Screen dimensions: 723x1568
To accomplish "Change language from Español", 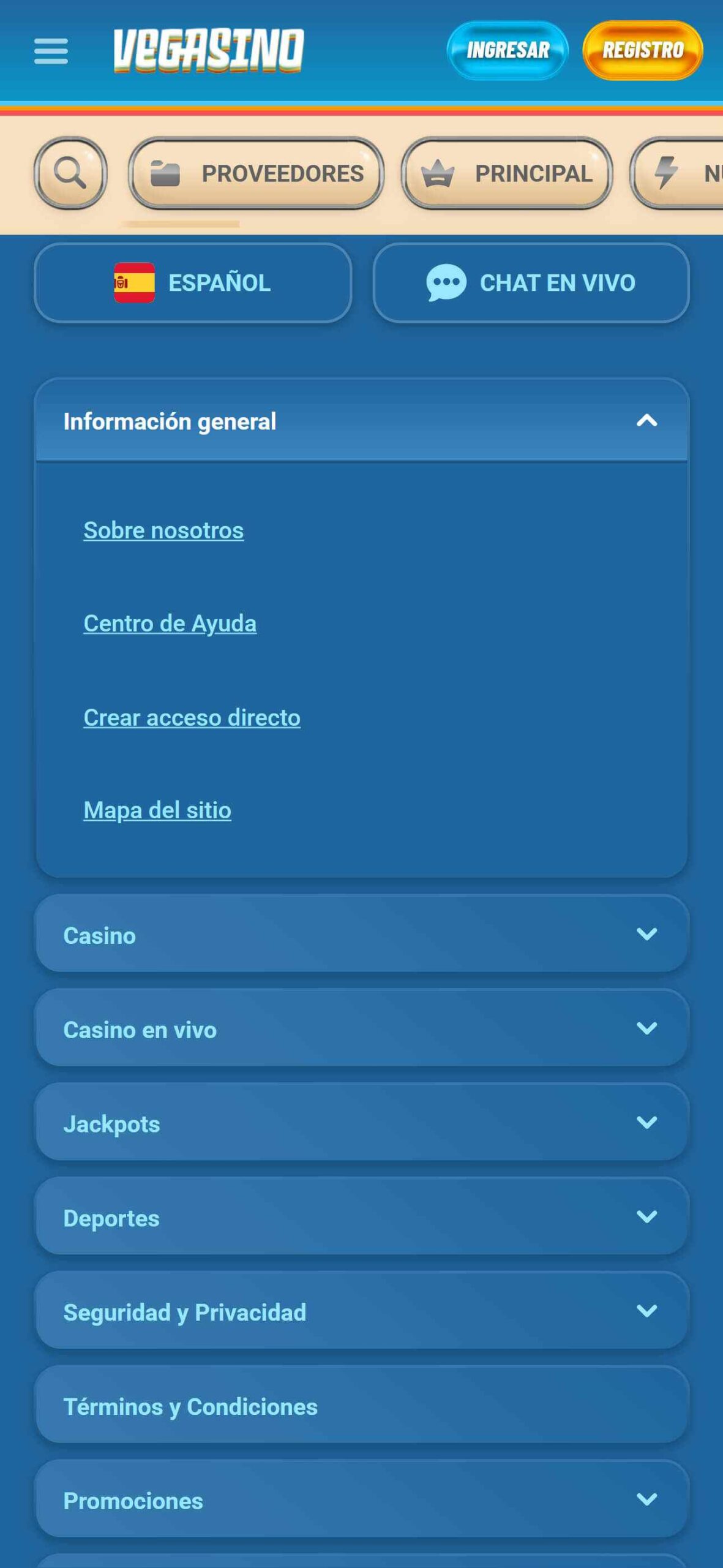I will 193,283.
